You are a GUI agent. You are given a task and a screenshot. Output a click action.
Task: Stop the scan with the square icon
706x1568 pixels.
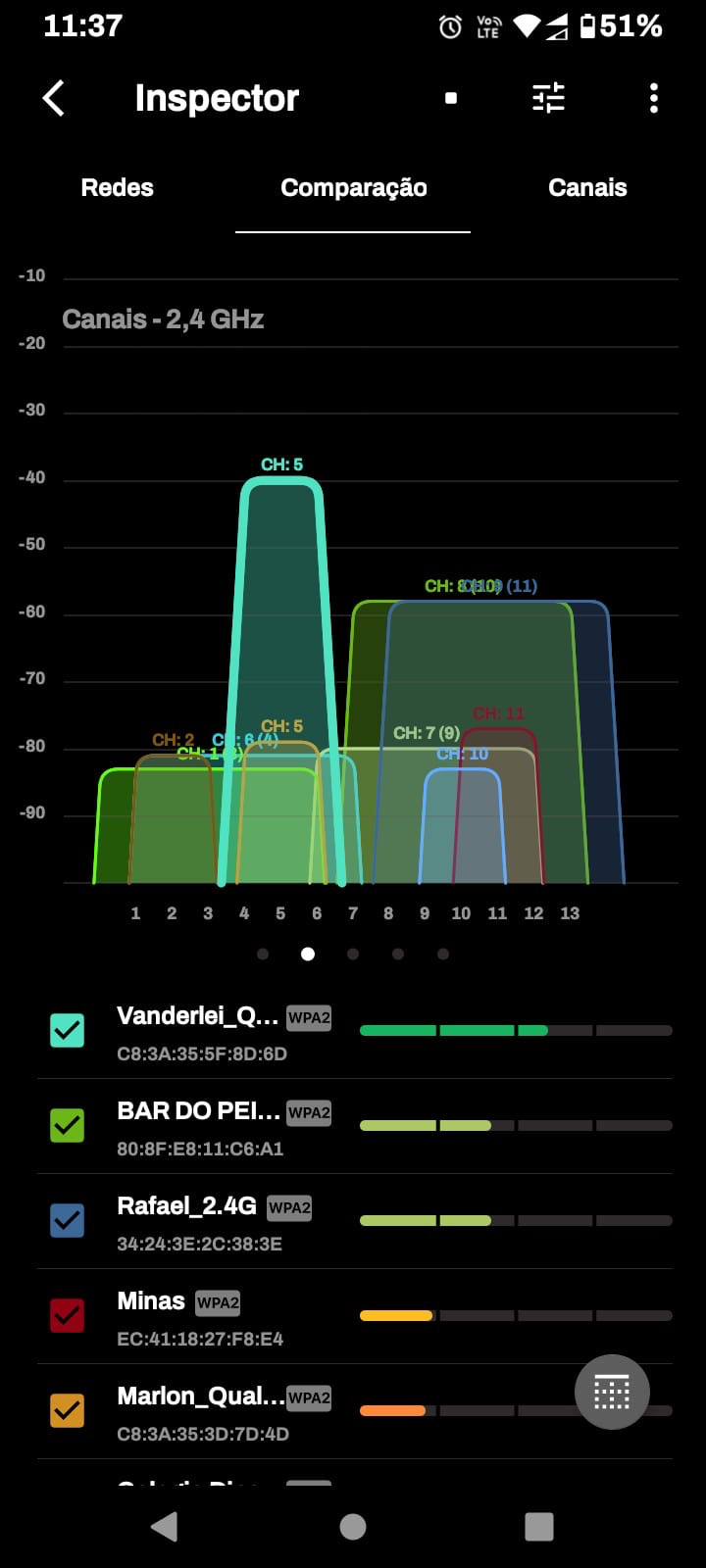(x=451, y=98)
